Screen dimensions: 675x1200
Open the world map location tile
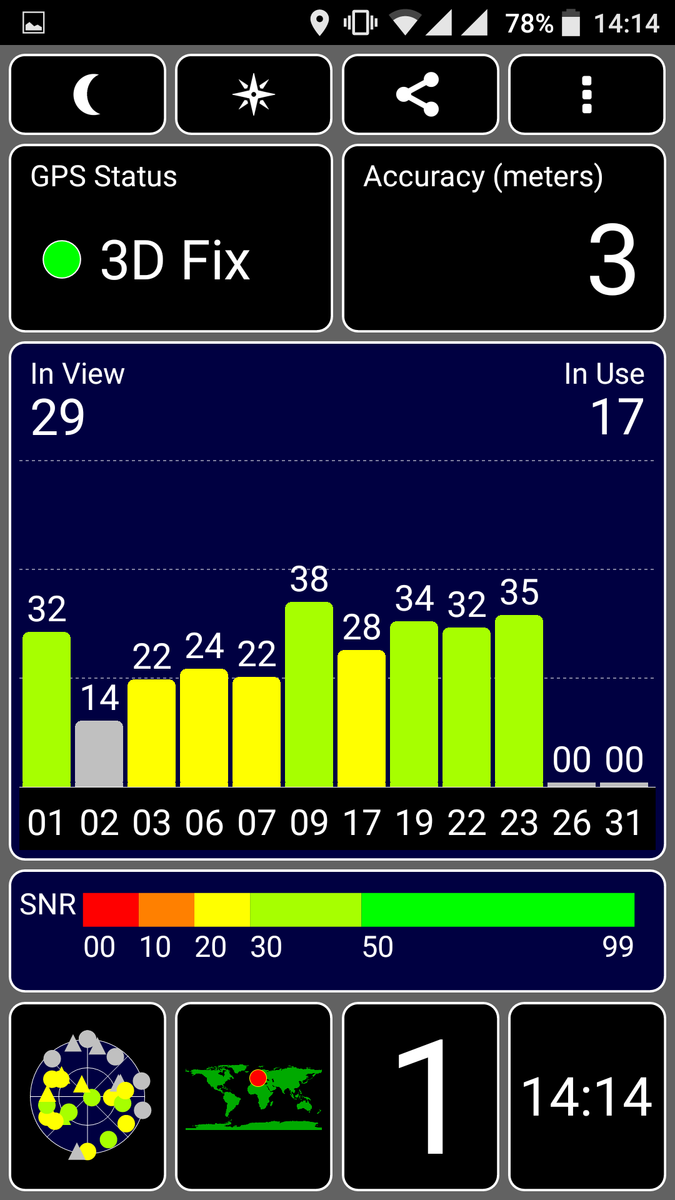click(x=254, y=1096)
